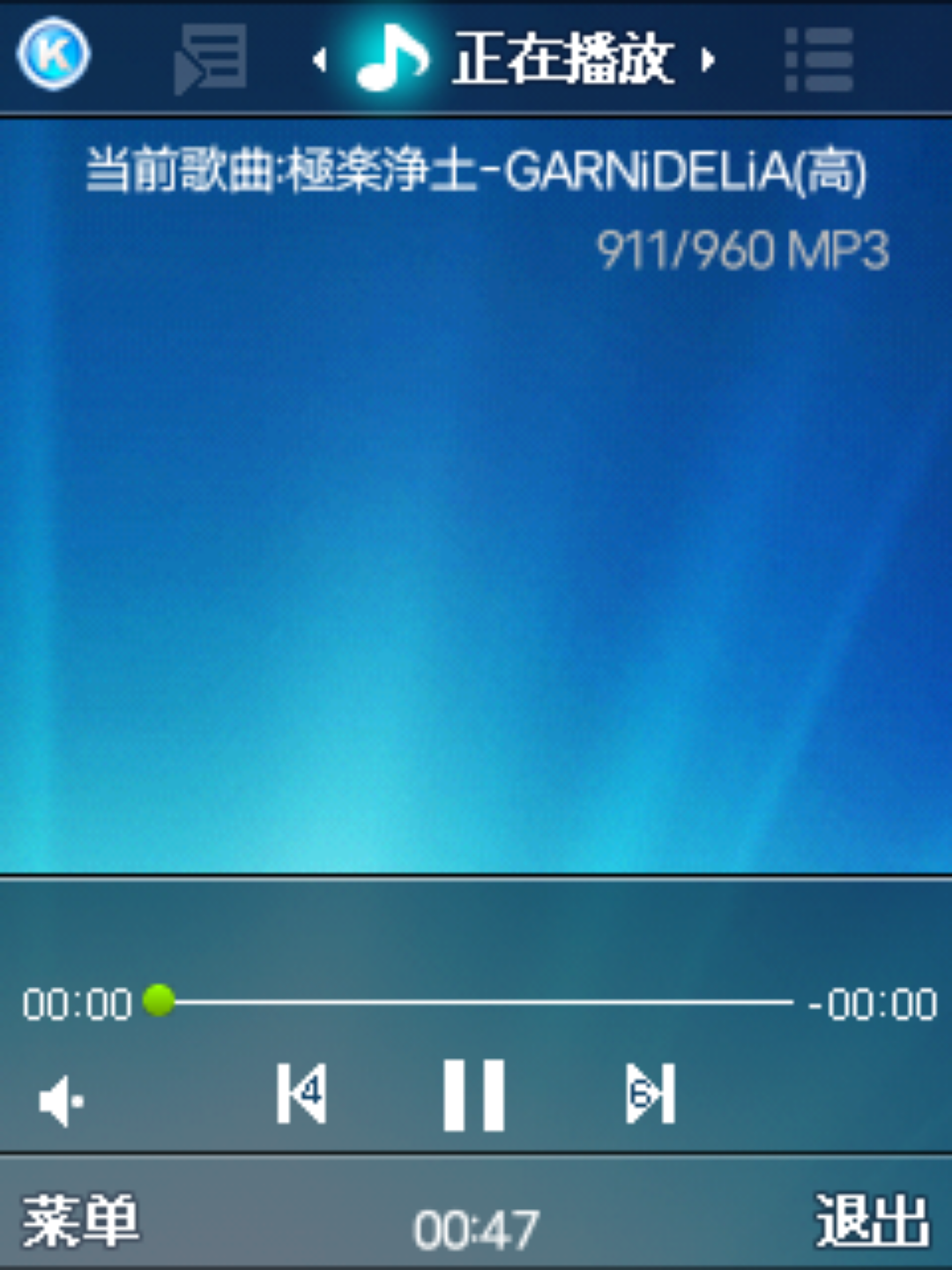This screenshot has width=952, height=1270.
Task: Open the 菜单 menu
Action: pos(79,1221)
